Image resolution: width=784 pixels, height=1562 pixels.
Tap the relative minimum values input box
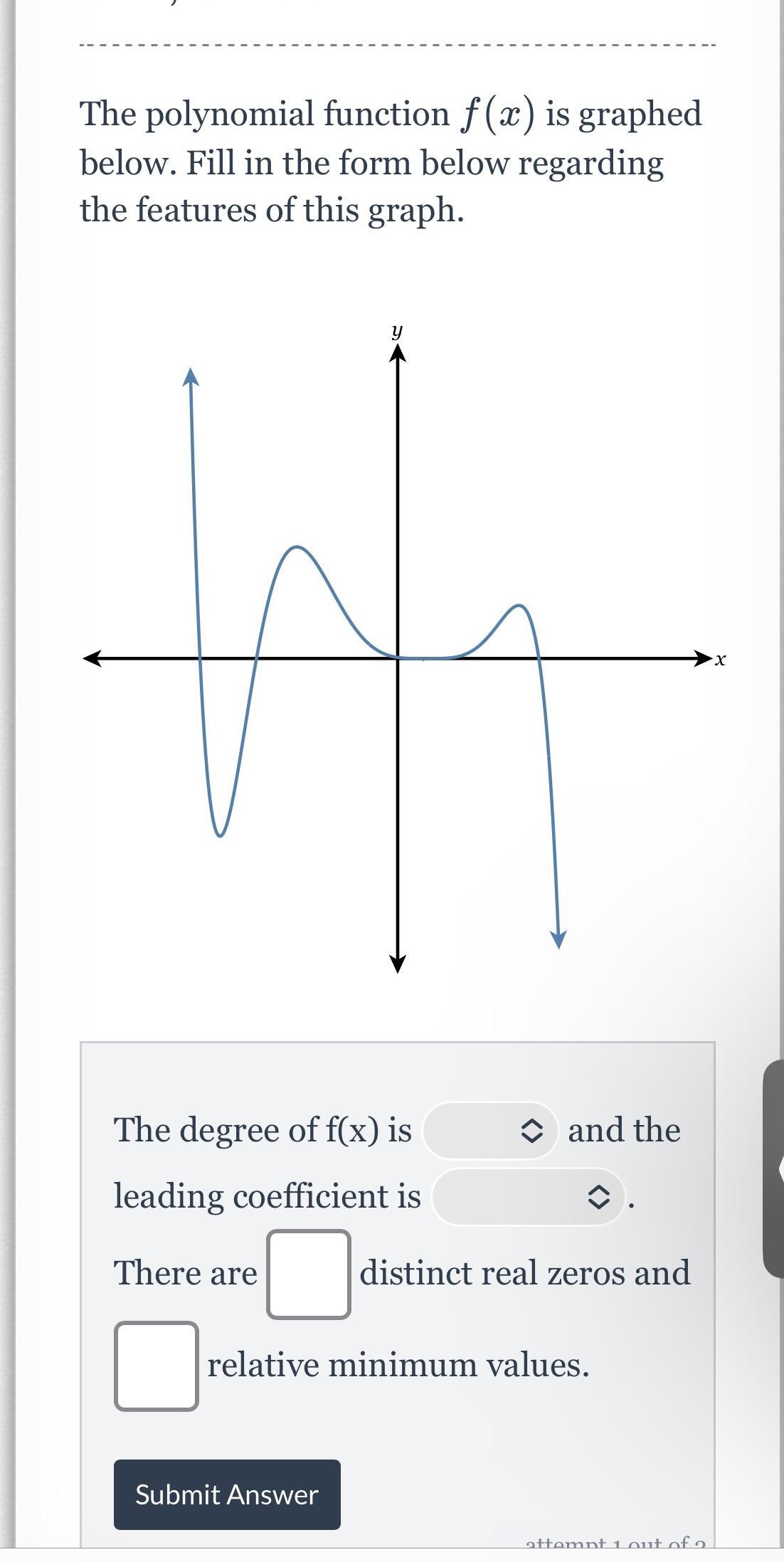[x=157, y=1366]
